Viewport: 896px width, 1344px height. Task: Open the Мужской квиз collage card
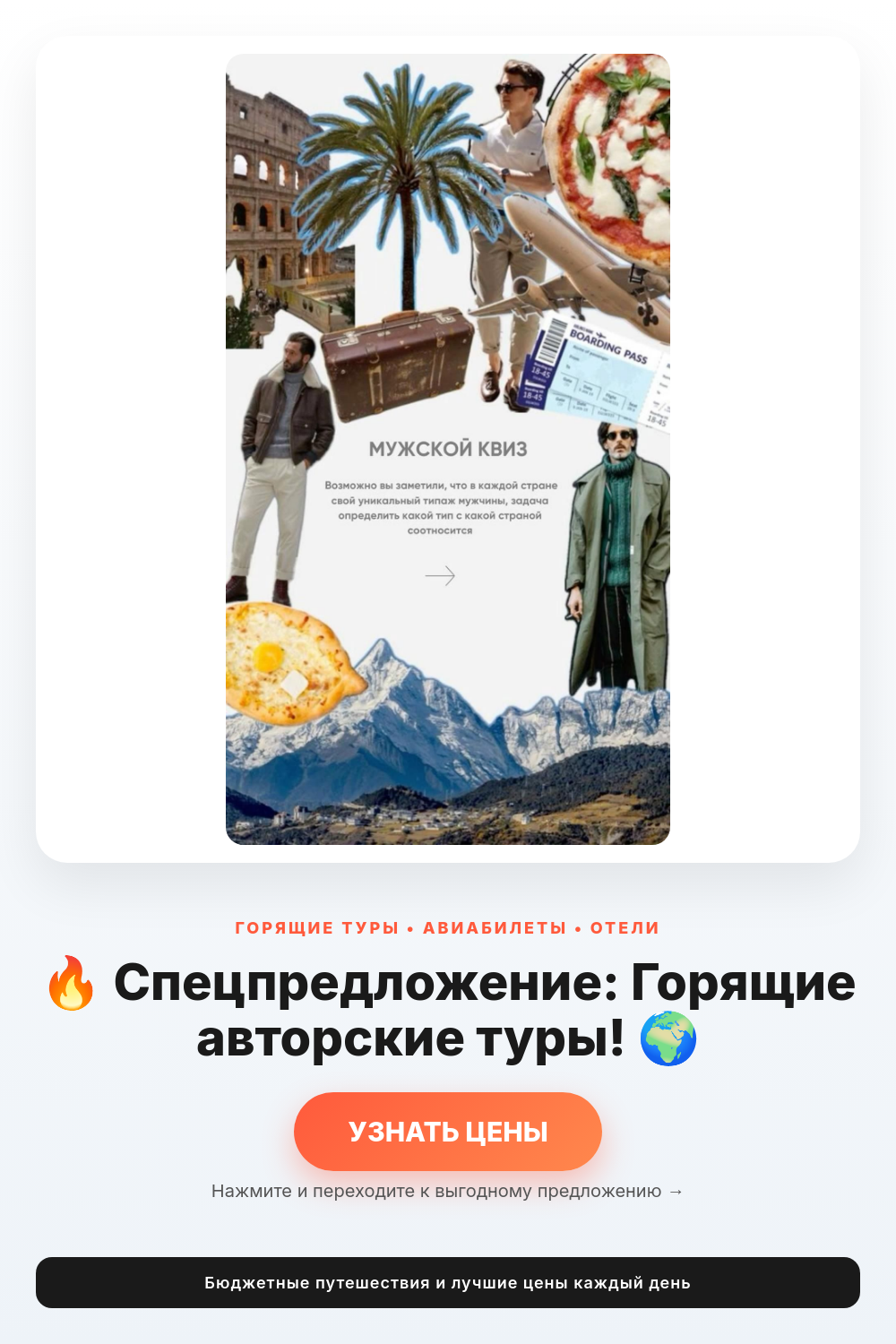tap(448, 449)
